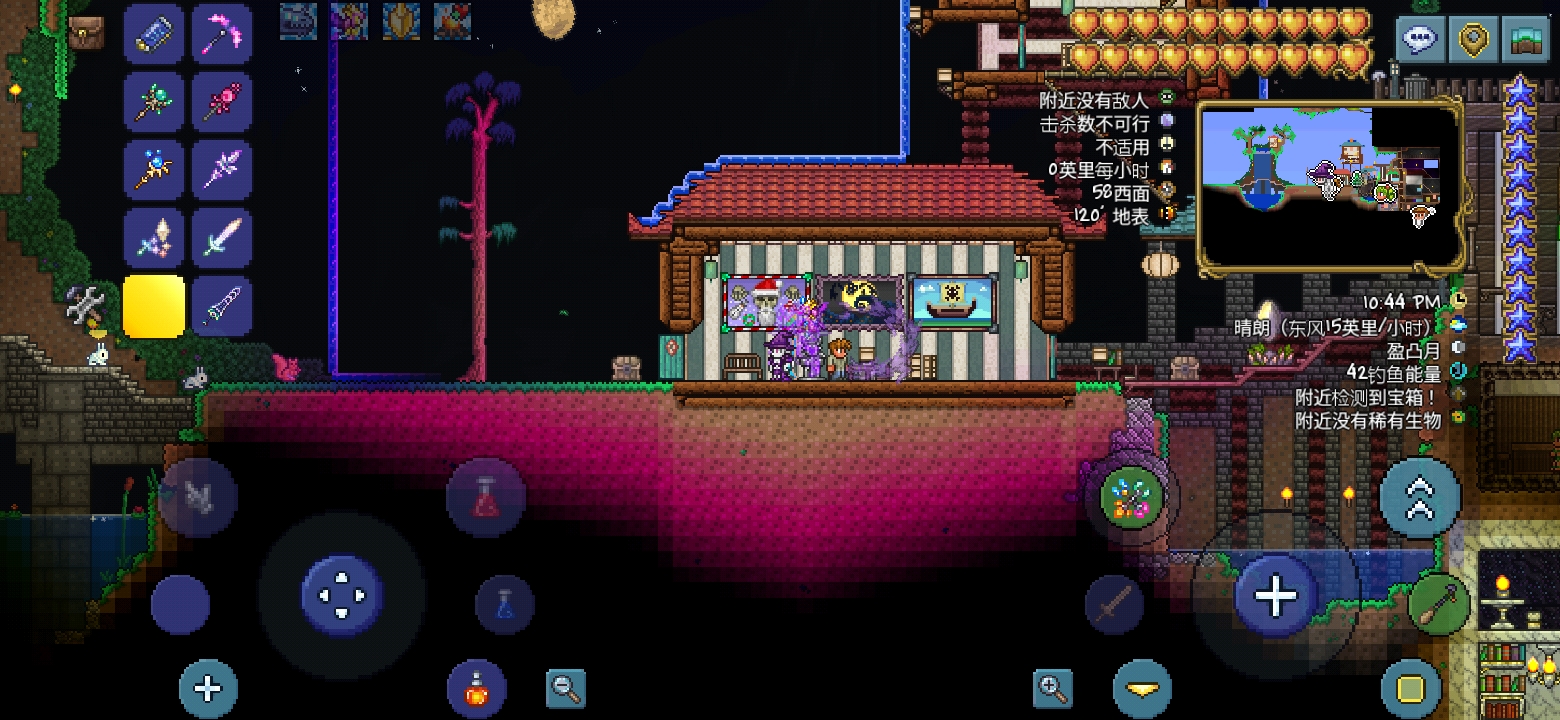1560x720 pixels.
Task: Select the pink pickaxe hotbar slot
Action: 221,34
